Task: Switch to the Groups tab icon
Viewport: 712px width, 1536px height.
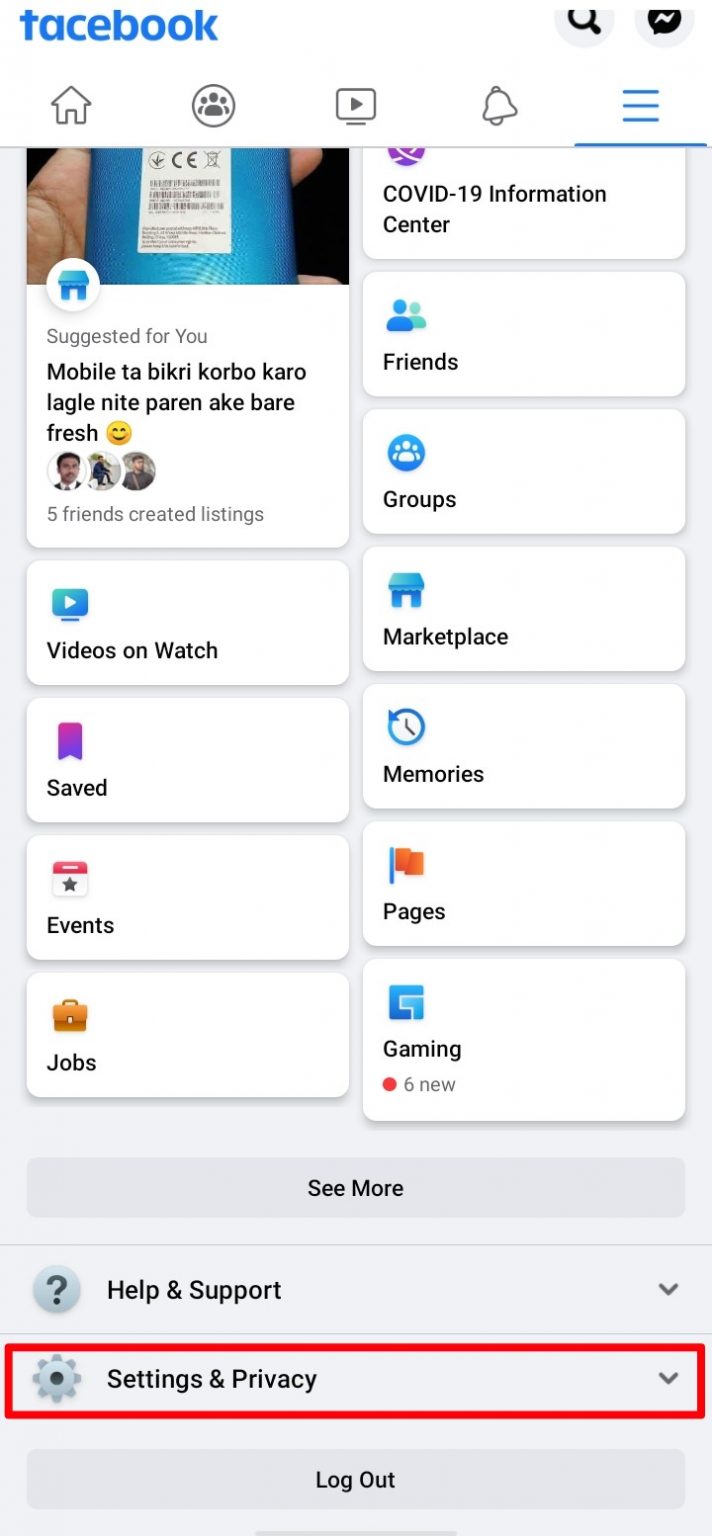Action: click(x=213, y=105)
